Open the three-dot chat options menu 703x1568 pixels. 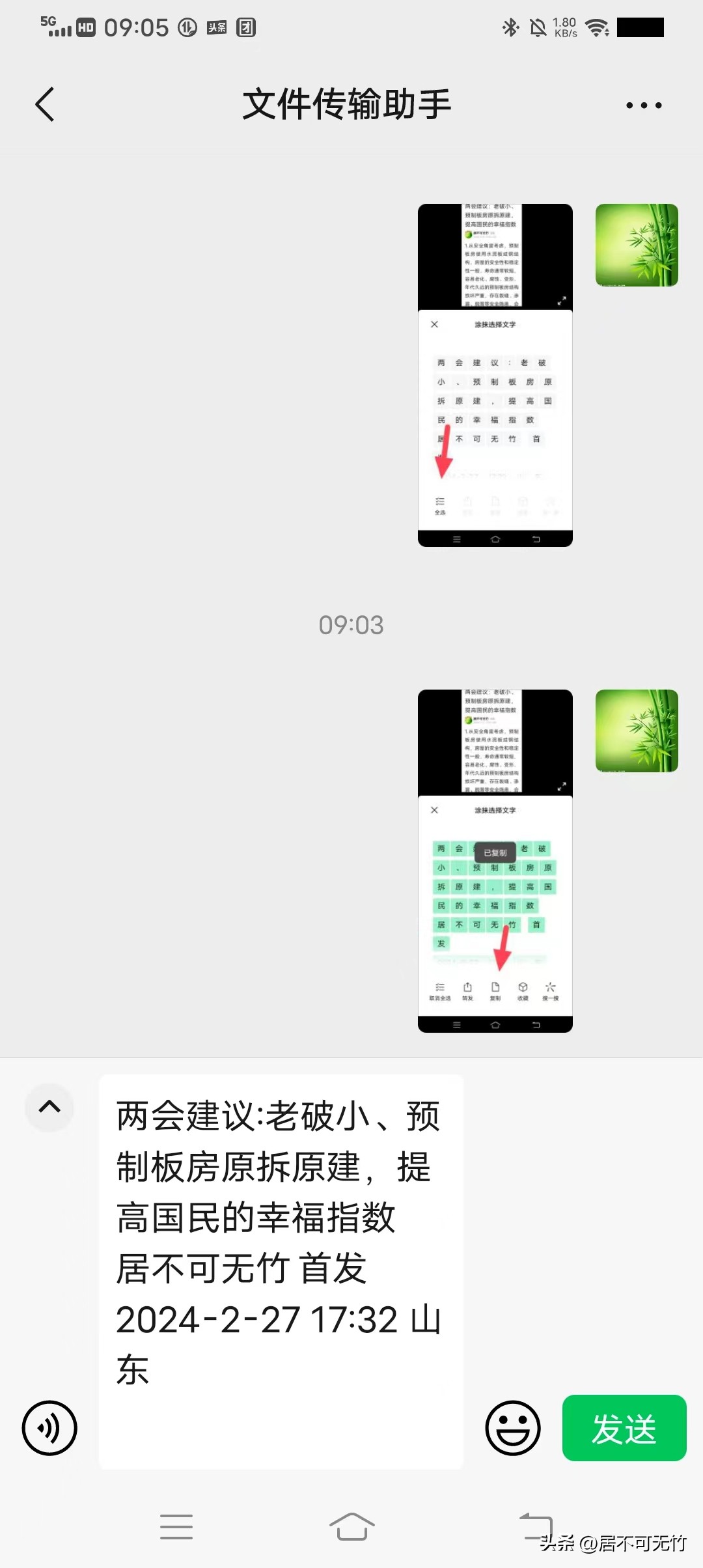[x=643, y=105]
